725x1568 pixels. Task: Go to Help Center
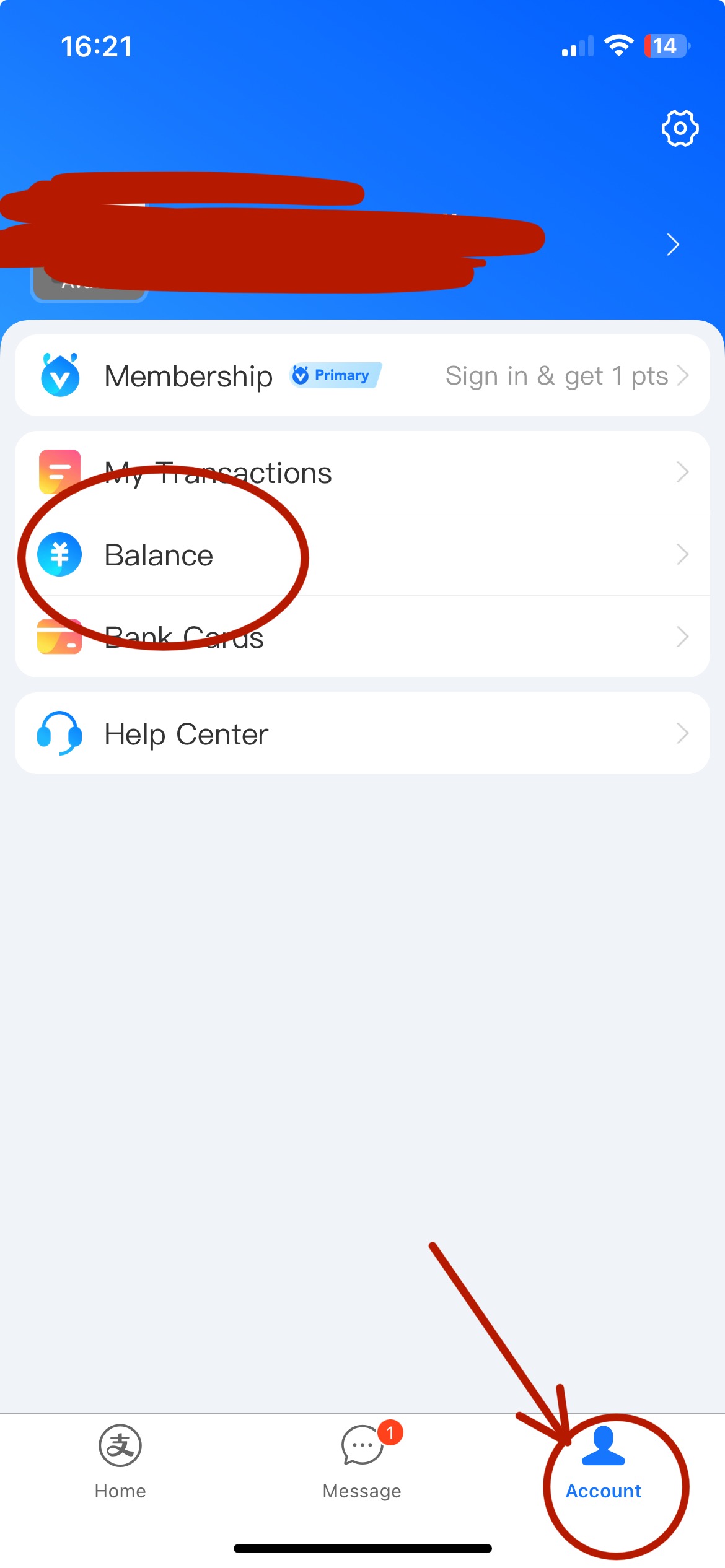pos(362,734)
